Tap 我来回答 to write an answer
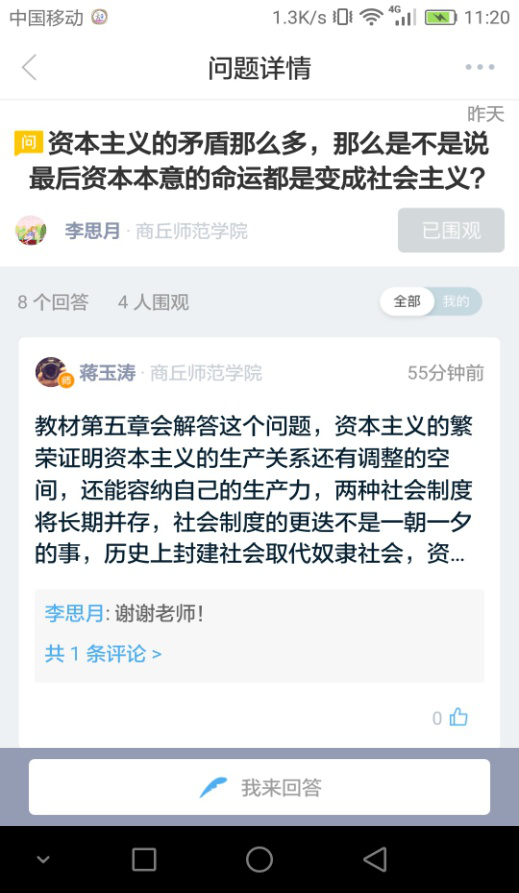The width and height of the screenshot is (519, 893). point(259,787)
